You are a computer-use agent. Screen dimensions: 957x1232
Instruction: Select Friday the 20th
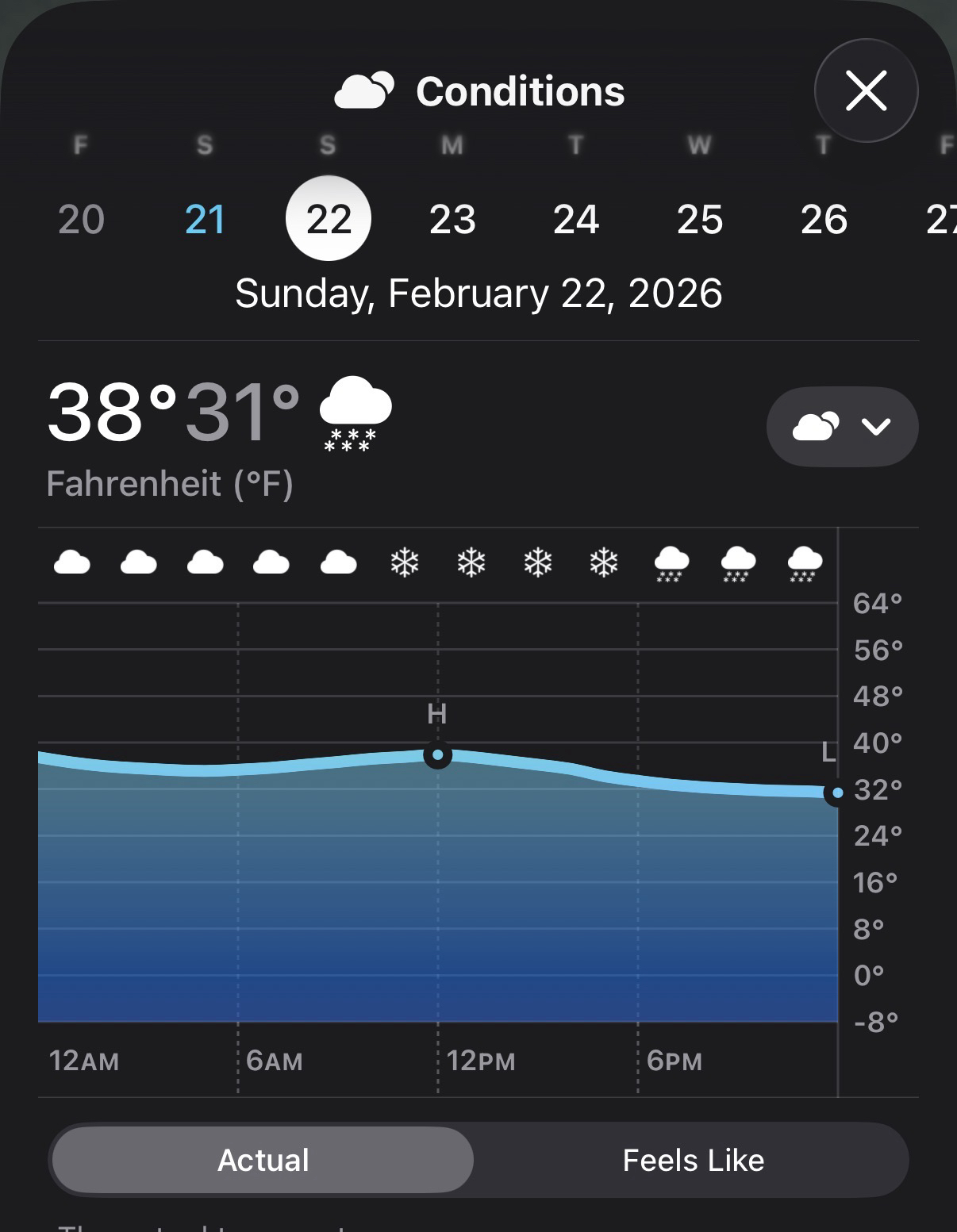[x=81, y=219]
